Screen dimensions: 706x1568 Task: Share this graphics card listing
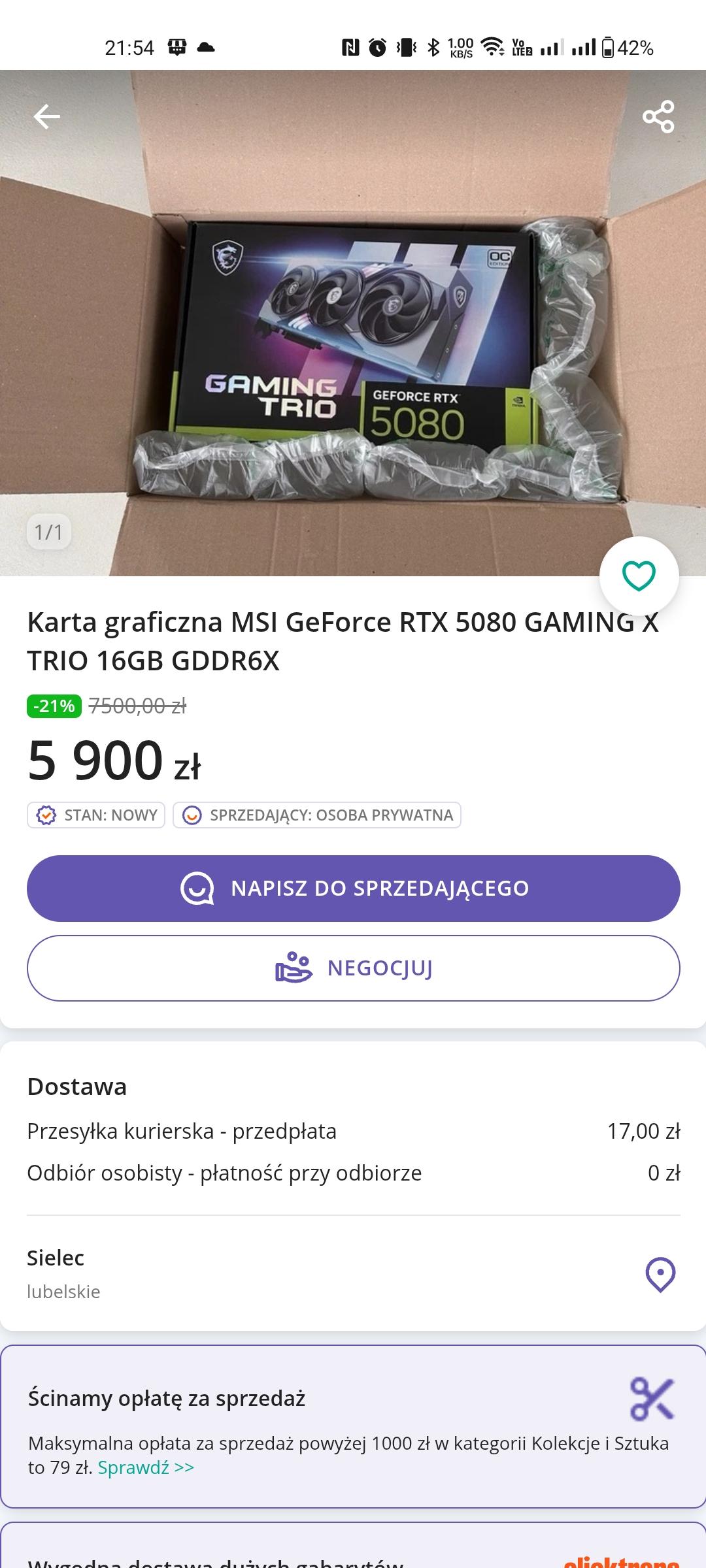coord(658,117)
